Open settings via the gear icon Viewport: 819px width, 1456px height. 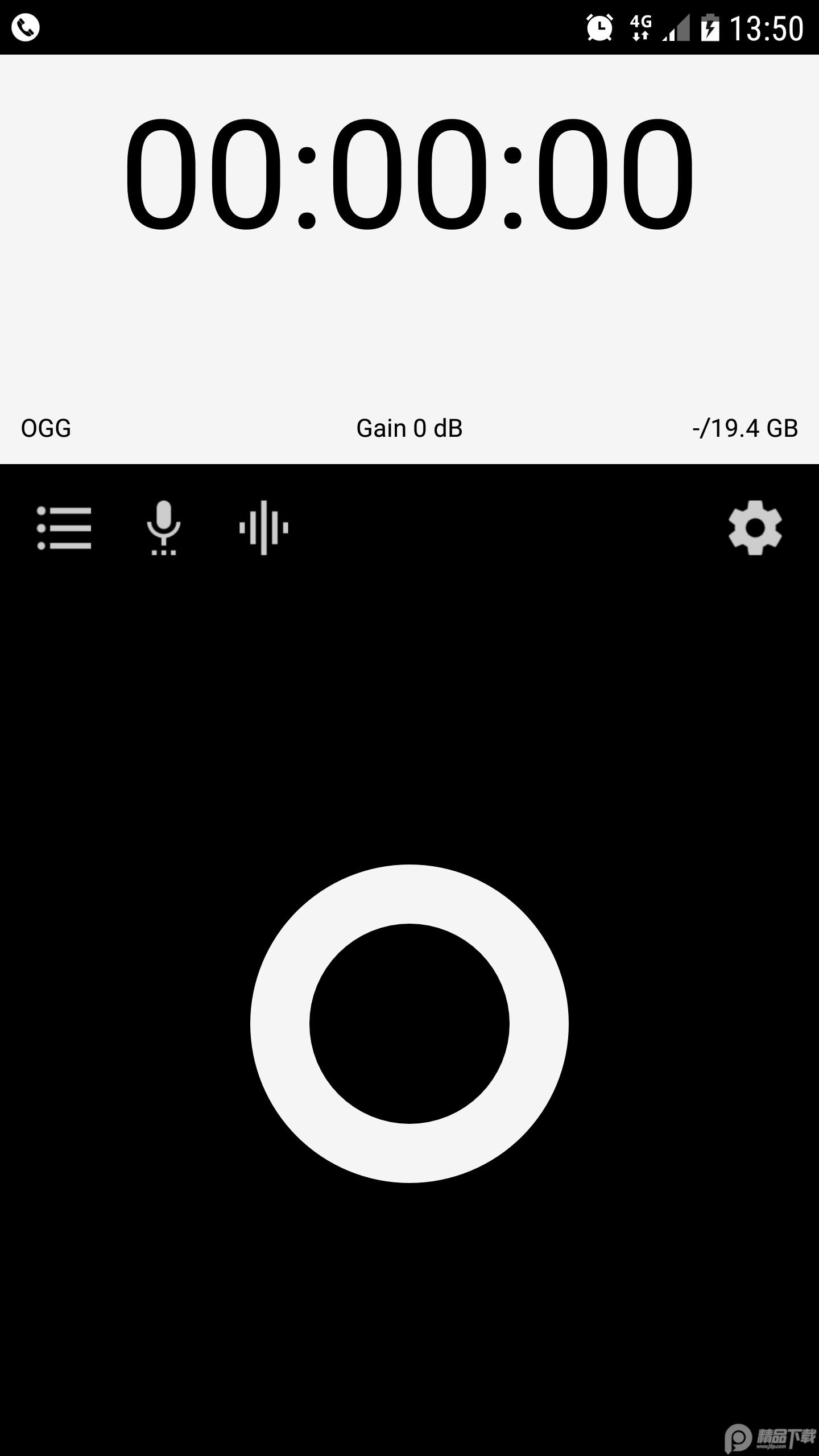tap(755, 528)
